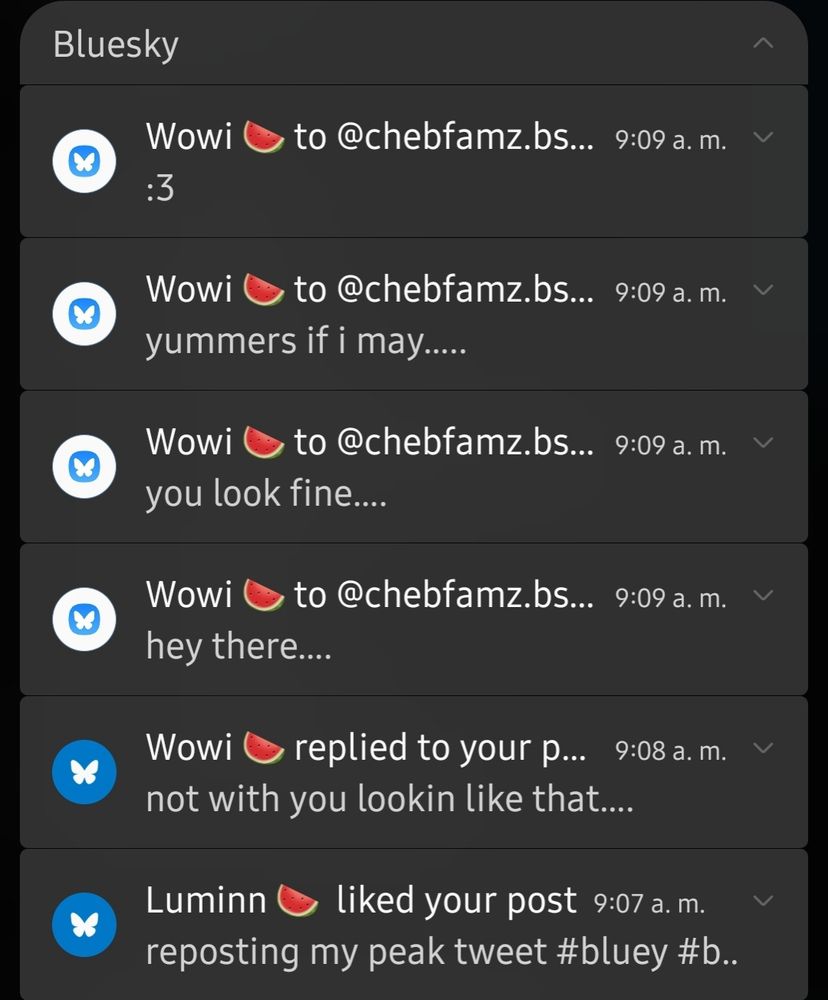This screenshot has width=828, height=1000.
Task: Expand the 'yummers if i may' notification chevron
Action: click(x=762, y=290)
